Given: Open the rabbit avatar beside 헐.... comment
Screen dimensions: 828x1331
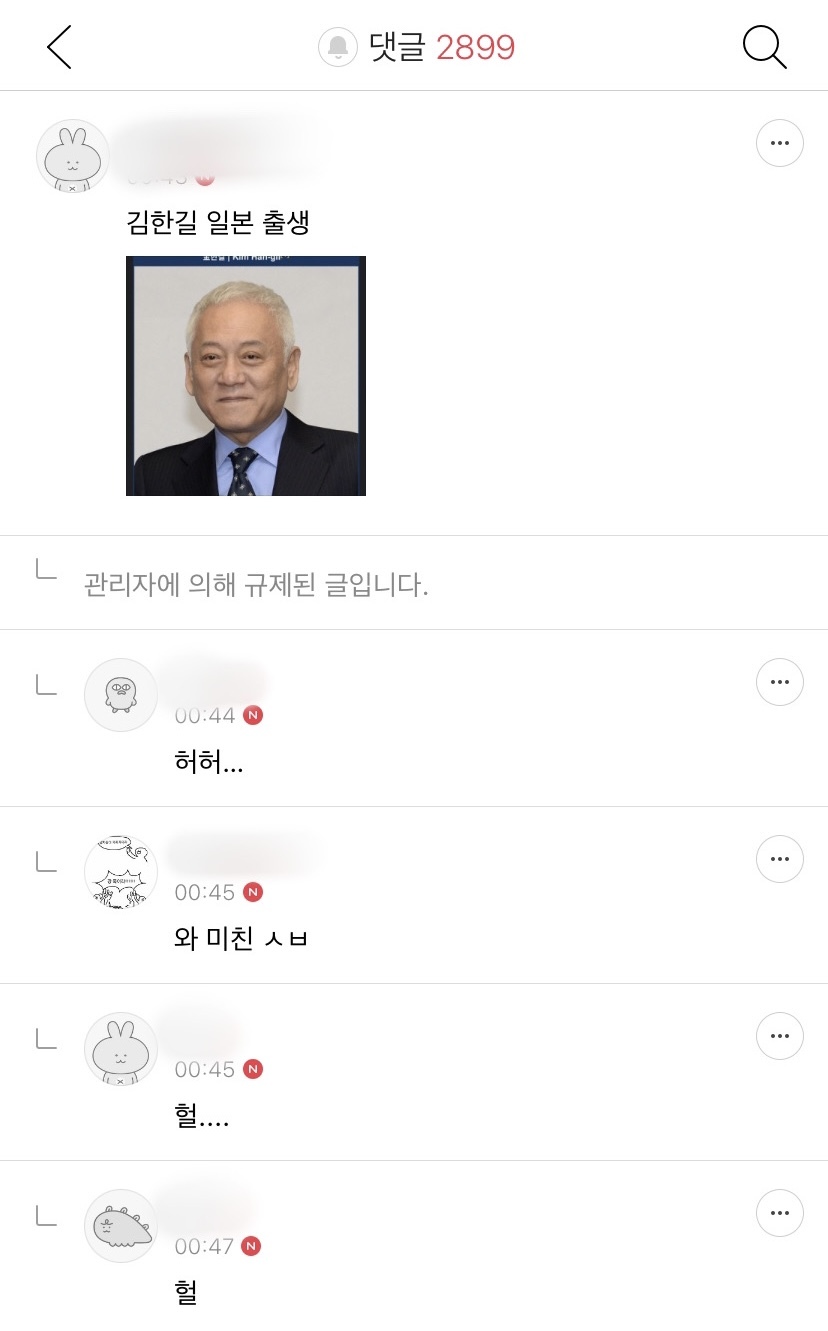Looking at the screenshot, I should 120,1048.
